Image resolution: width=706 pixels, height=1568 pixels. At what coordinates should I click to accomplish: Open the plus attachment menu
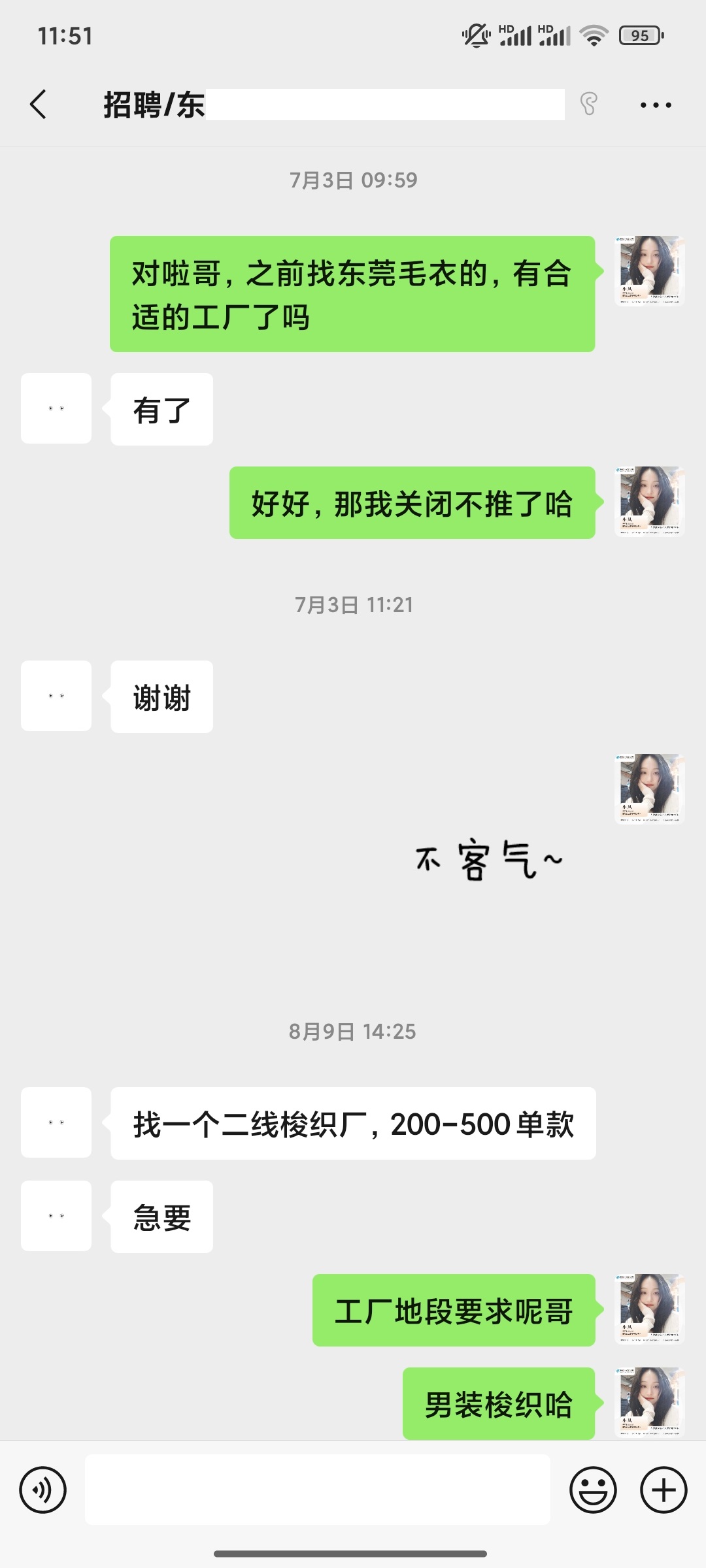tap(664, 1490)
